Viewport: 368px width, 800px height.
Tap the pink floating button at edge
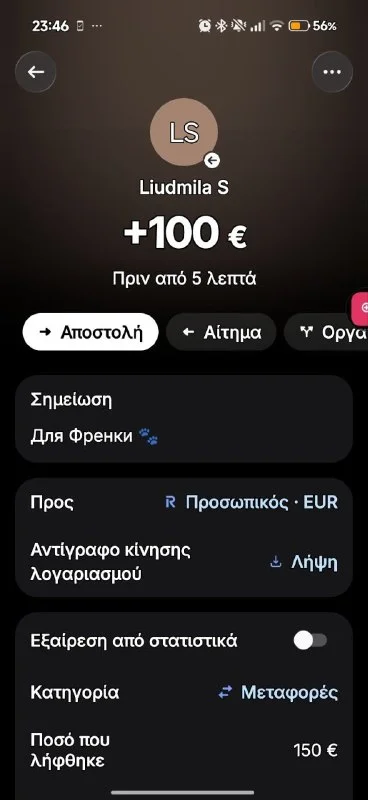coord(360,308)
